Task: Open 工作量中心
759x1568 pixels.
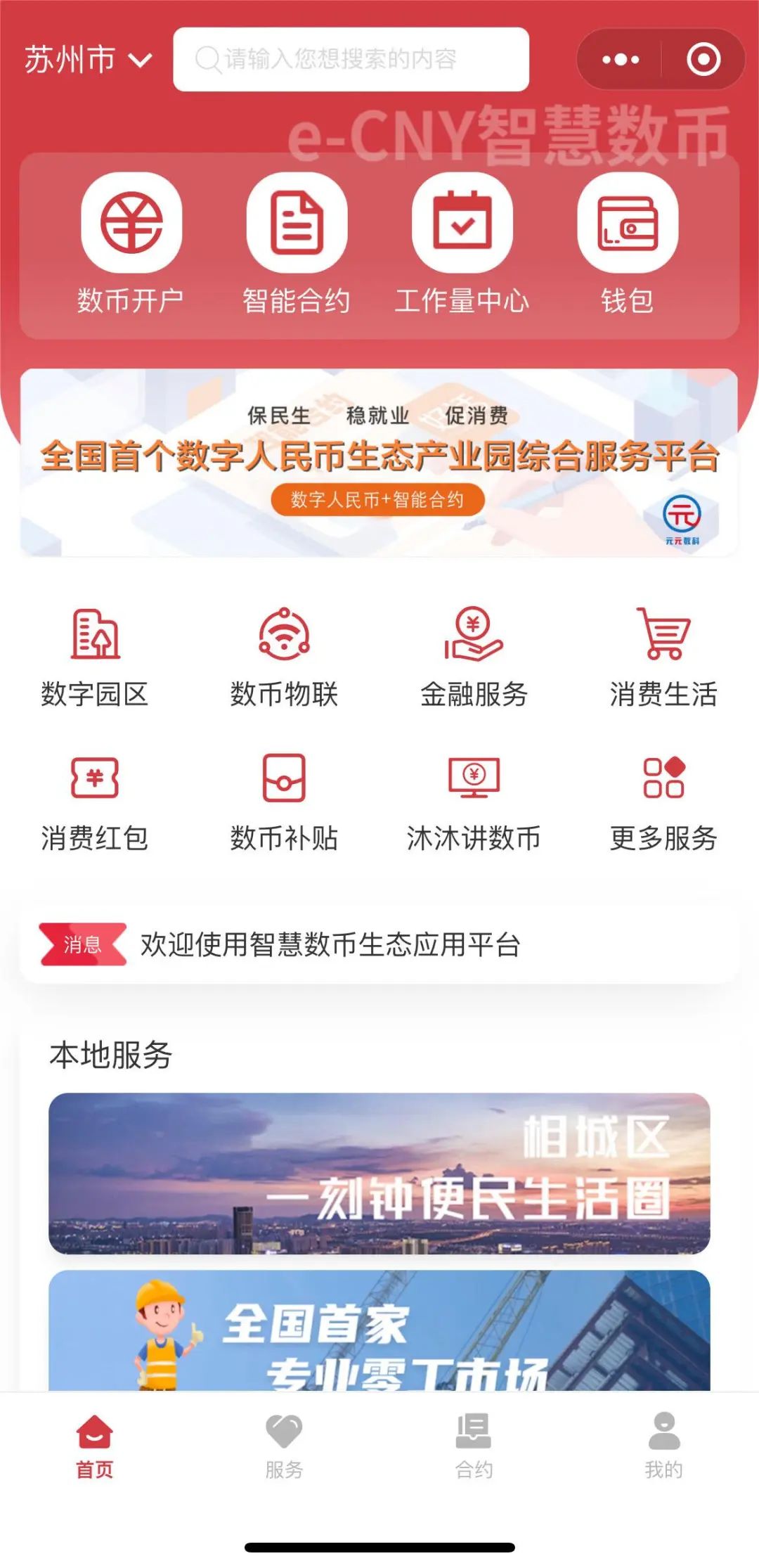Action: pyautogui.click(x=462, y=243)
